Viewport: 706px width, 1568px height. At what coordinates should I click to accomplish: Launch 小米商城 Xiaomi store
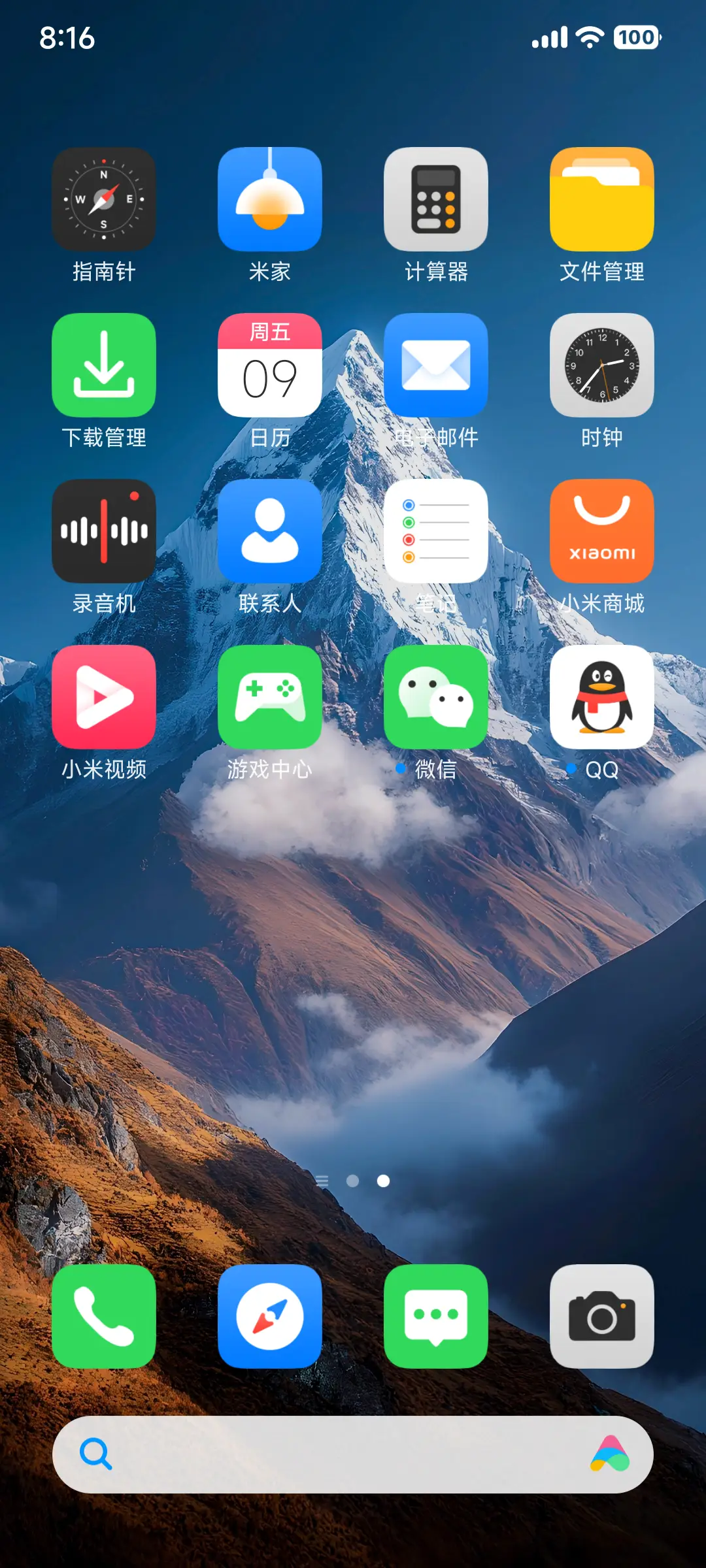pyautogui.click(x=601, y=531)
